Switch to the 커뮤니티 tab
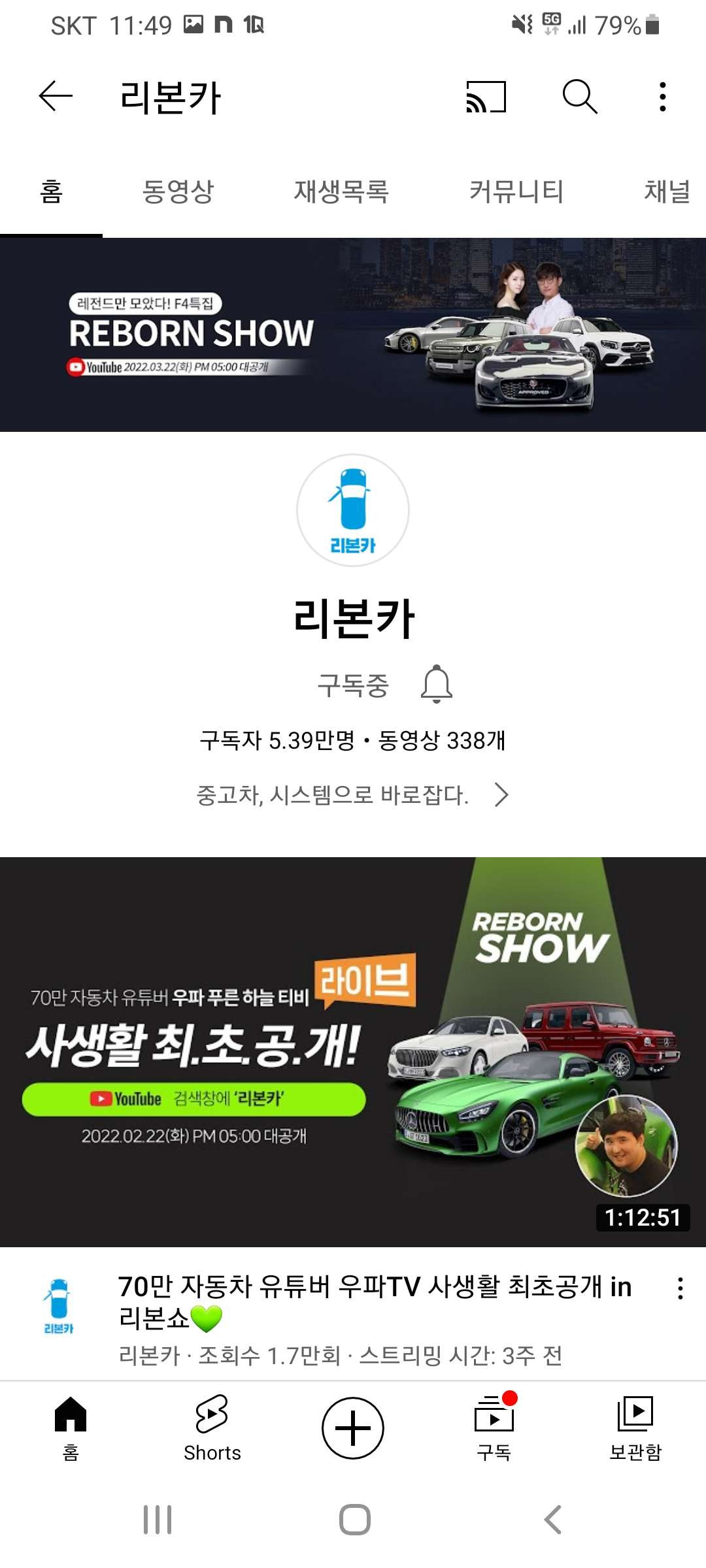This screenshot has width=706, height=1568. 516,191
